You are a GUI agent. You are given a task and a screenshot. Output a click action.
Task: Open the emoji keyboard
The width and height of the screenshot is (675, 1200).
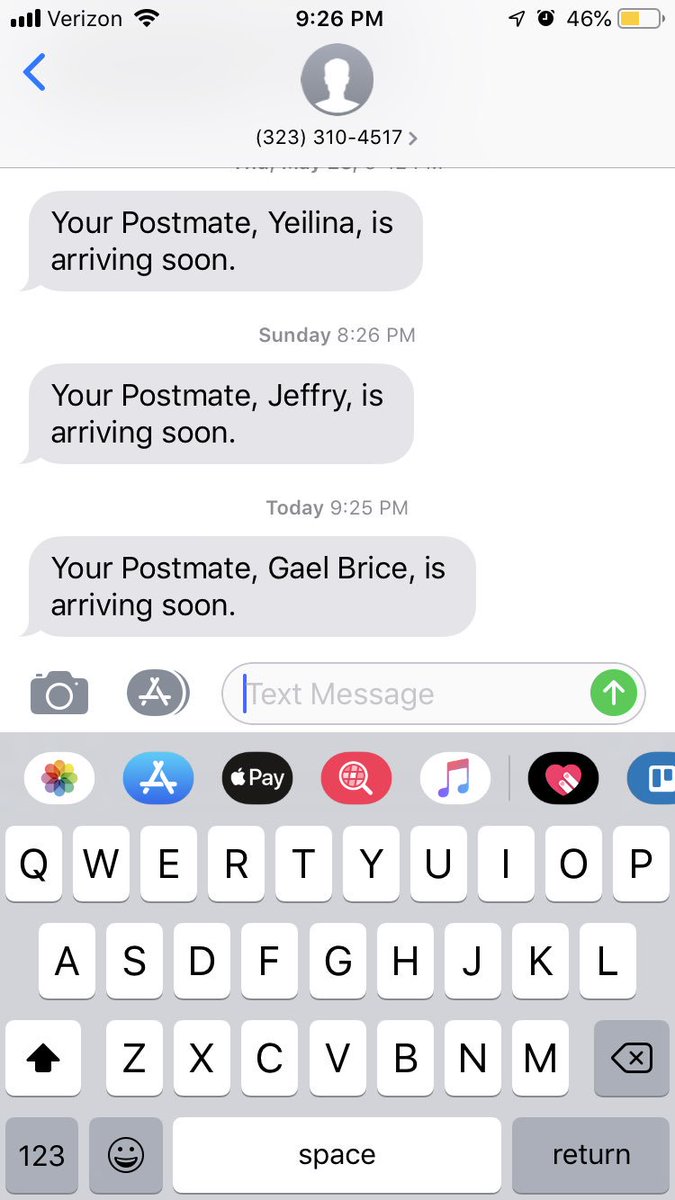126,1155
